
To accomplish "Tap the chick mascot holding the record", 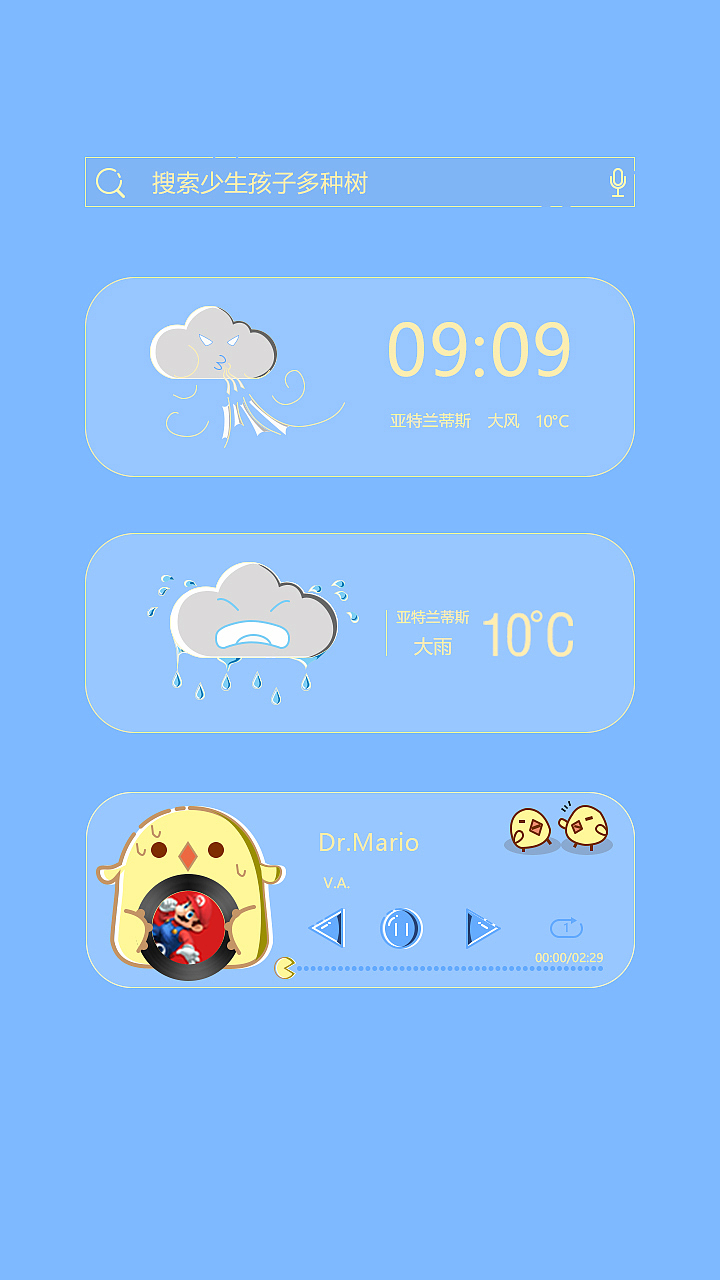I will pyautogui.click(x=190, y=880).
